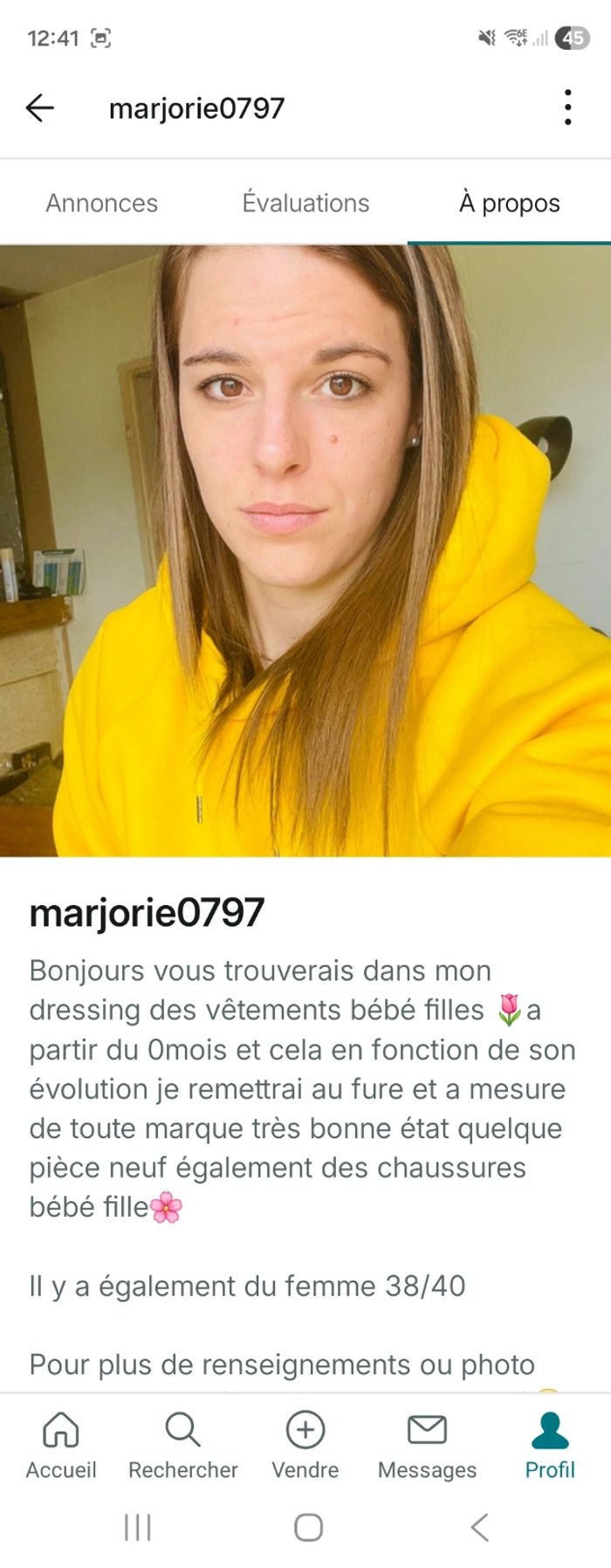Select the À propos tab

point(510,203)
